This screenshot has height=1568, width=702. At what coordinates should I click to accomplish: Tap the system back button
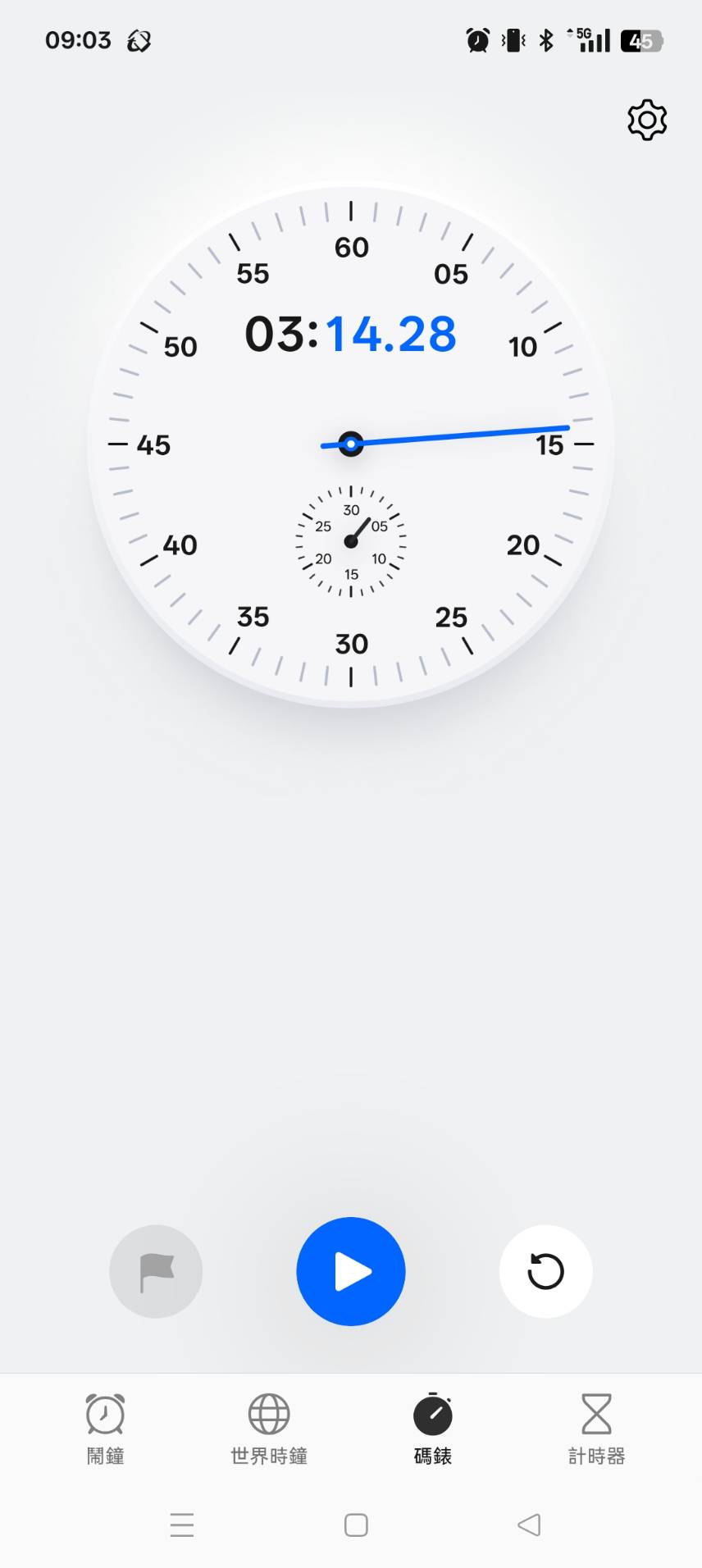click(529, 1525)
